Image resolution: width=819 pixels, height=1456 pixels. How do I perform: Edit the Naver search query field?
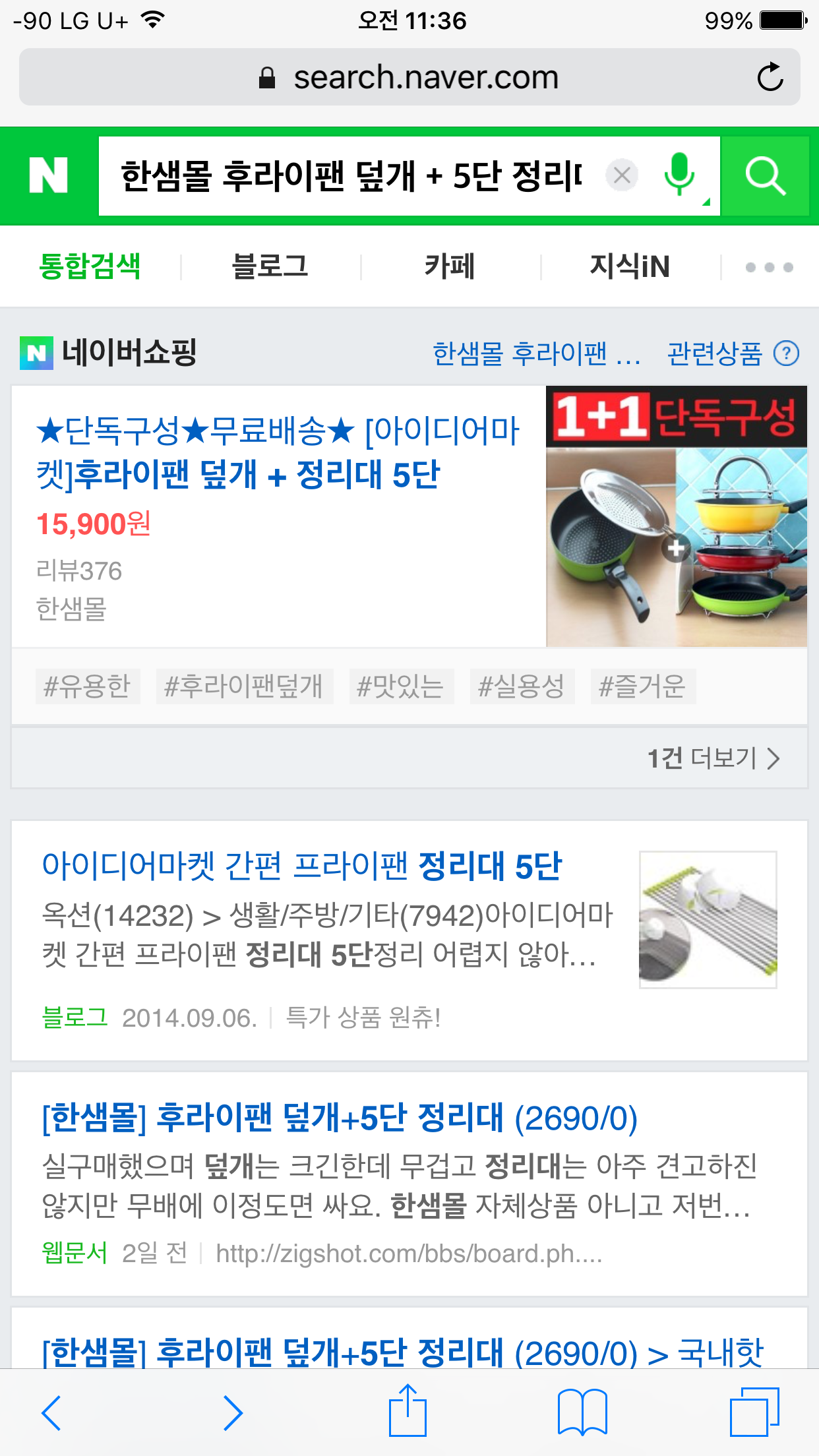[349, 175]
